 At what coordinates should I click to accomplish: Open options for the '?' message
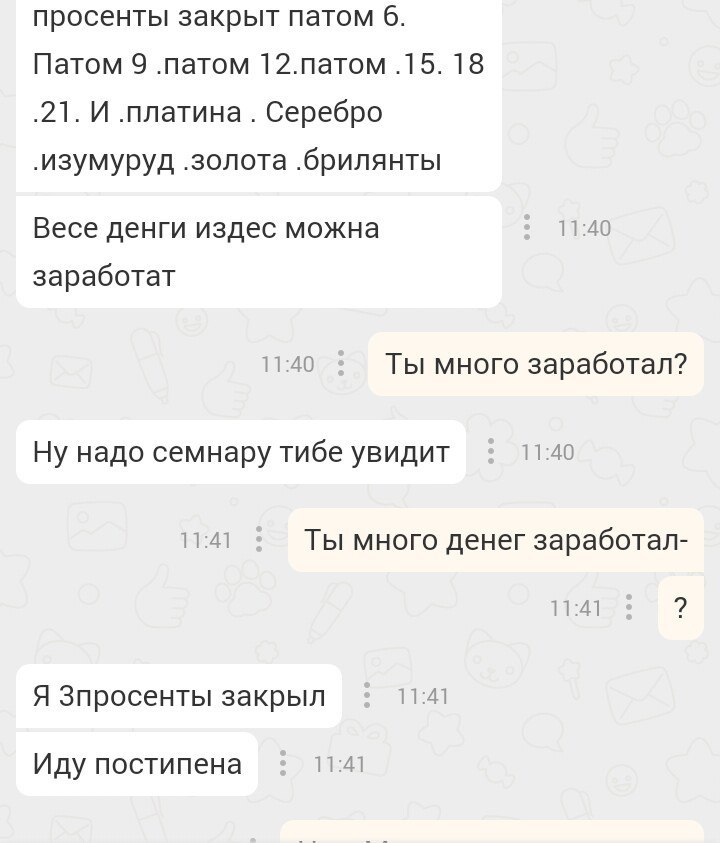point(630,607)
